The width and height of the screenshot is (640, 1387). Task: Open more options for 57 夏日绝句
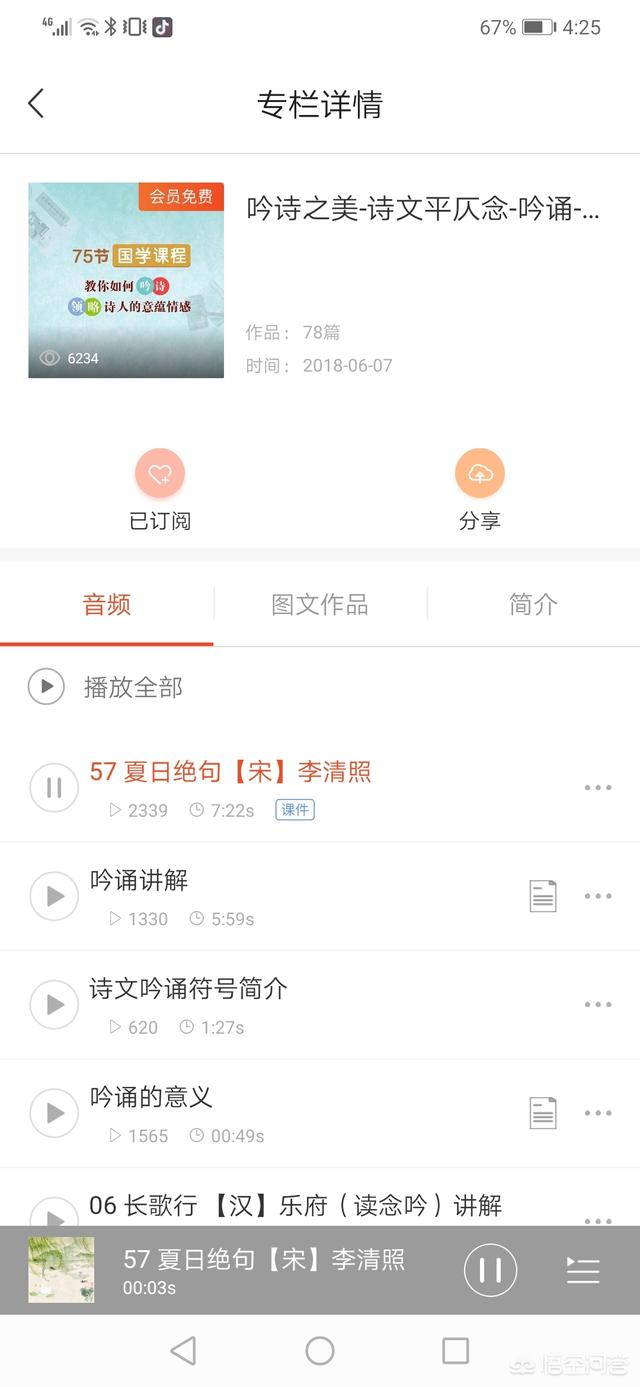tap(598, 788)
